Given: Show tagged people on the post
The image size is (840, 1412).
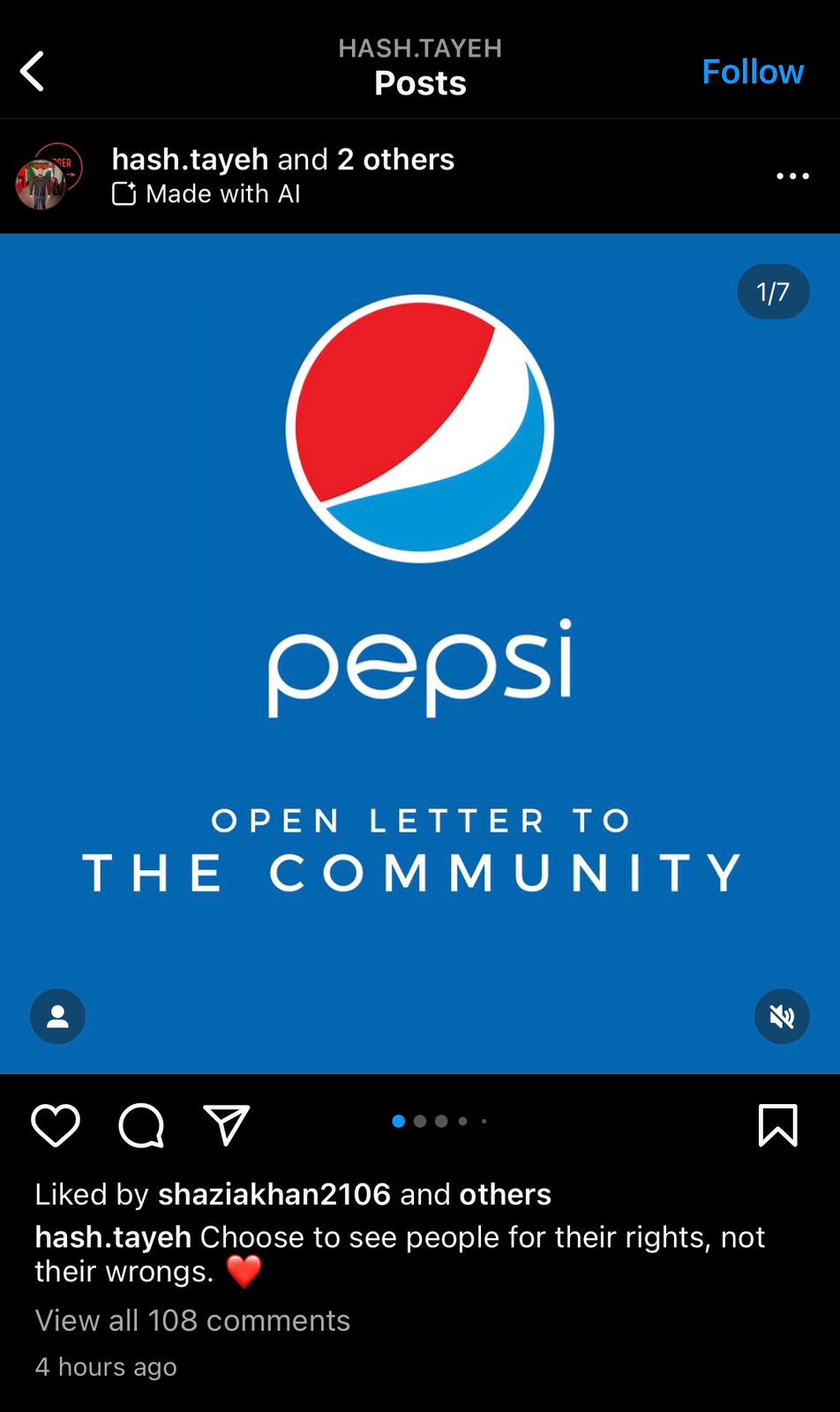Looking at the screenshot, I should tap(58, 1017).
